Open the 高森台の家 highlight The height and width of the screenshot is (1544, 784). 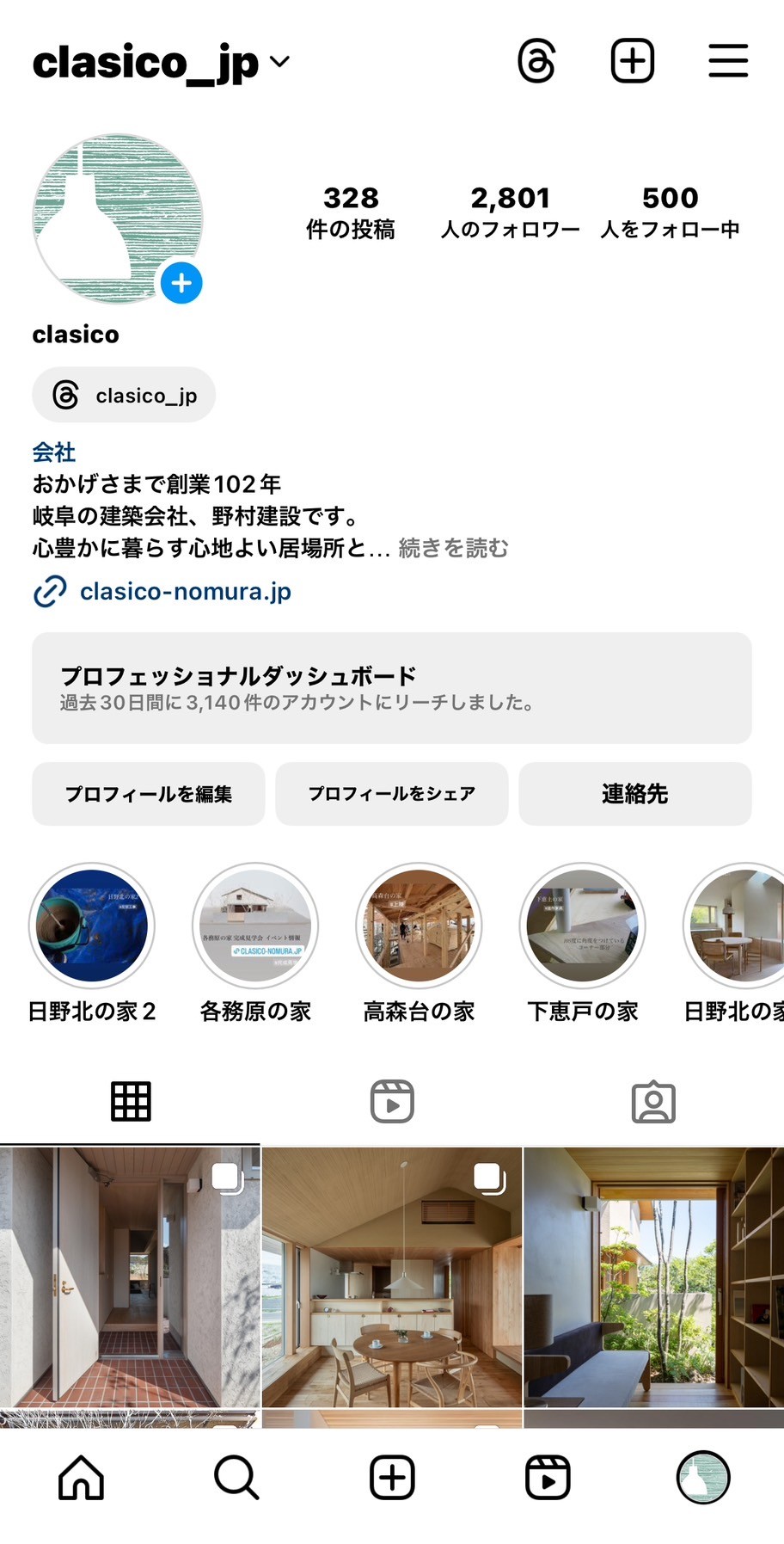point(419,926)
